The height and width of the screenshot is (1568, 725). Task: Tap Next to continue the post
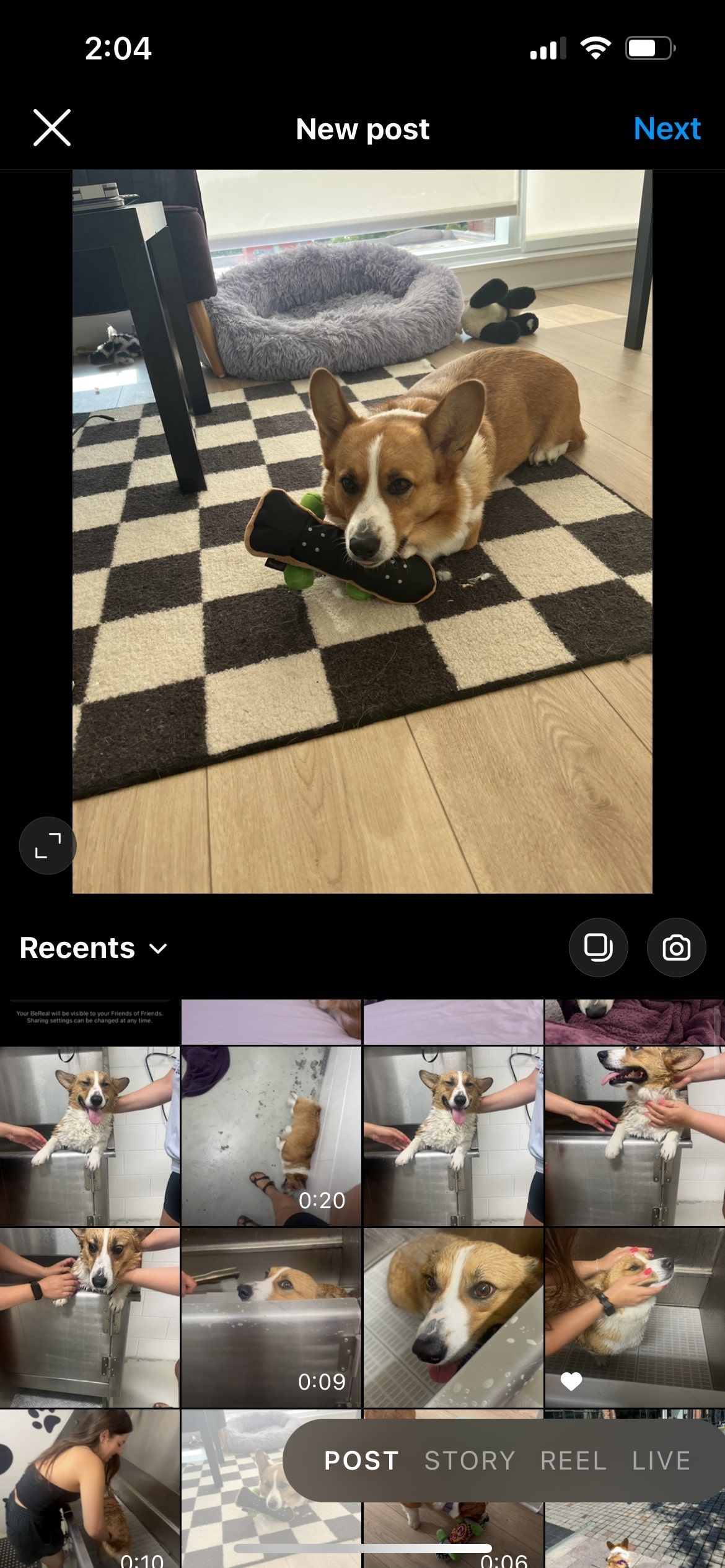pyautogui.click(x=667, y=129)
